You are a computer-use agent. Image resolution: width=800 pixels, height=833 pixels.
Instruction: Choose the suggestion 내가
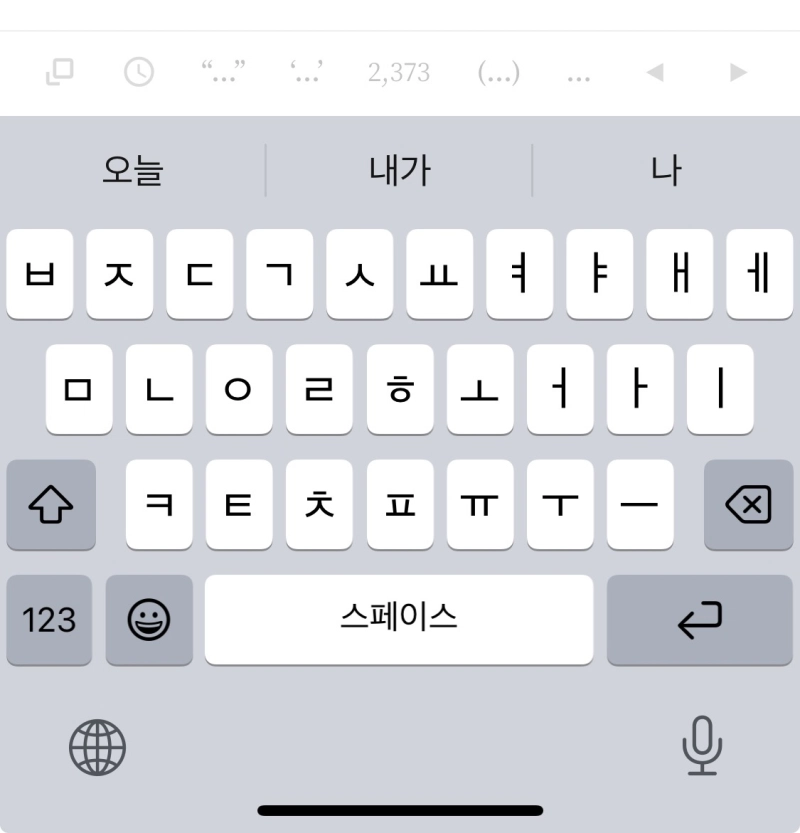click(x=399, y=171)
